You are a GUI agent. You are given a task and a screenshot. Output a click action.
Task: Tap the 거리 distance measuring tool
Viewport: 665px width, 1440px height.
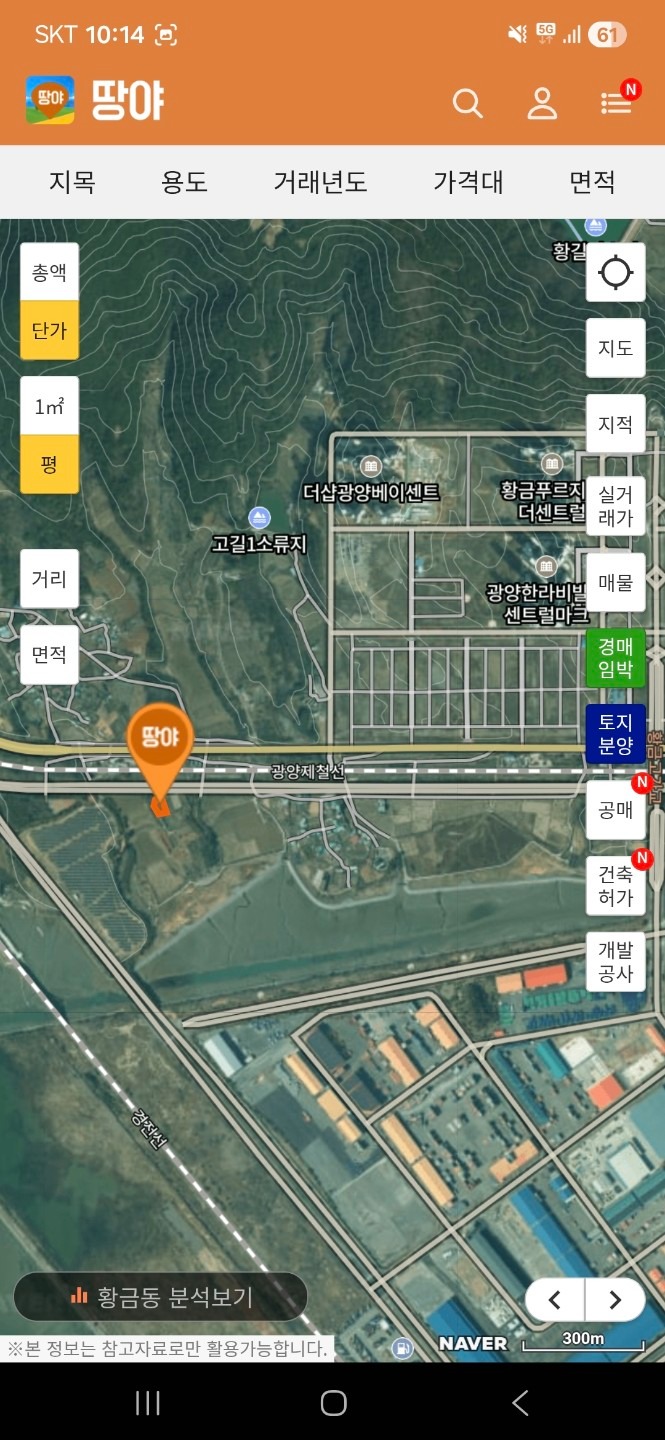coord(49,578)
